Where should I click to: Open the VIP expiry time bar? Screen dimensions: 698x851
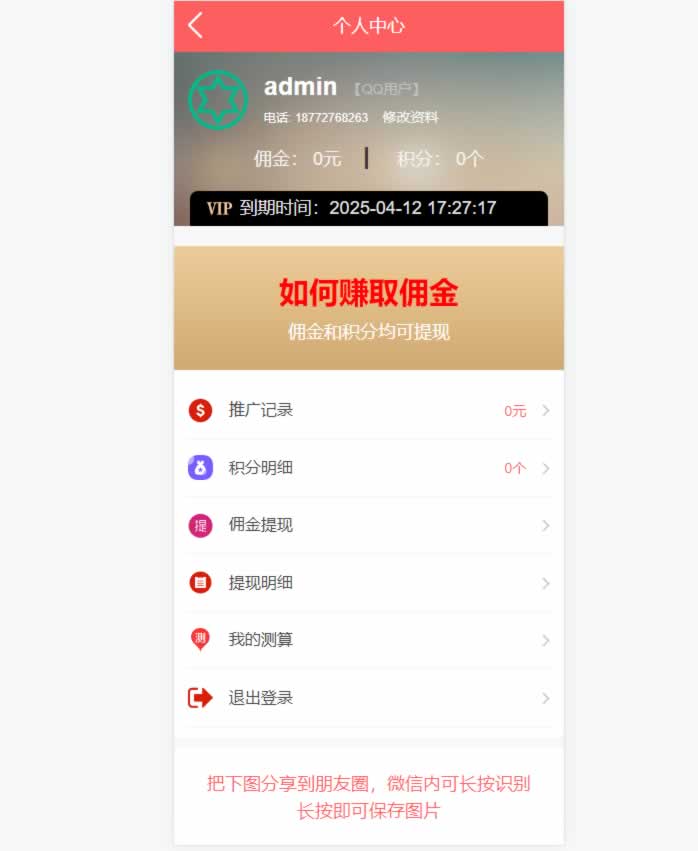[368, 208]
